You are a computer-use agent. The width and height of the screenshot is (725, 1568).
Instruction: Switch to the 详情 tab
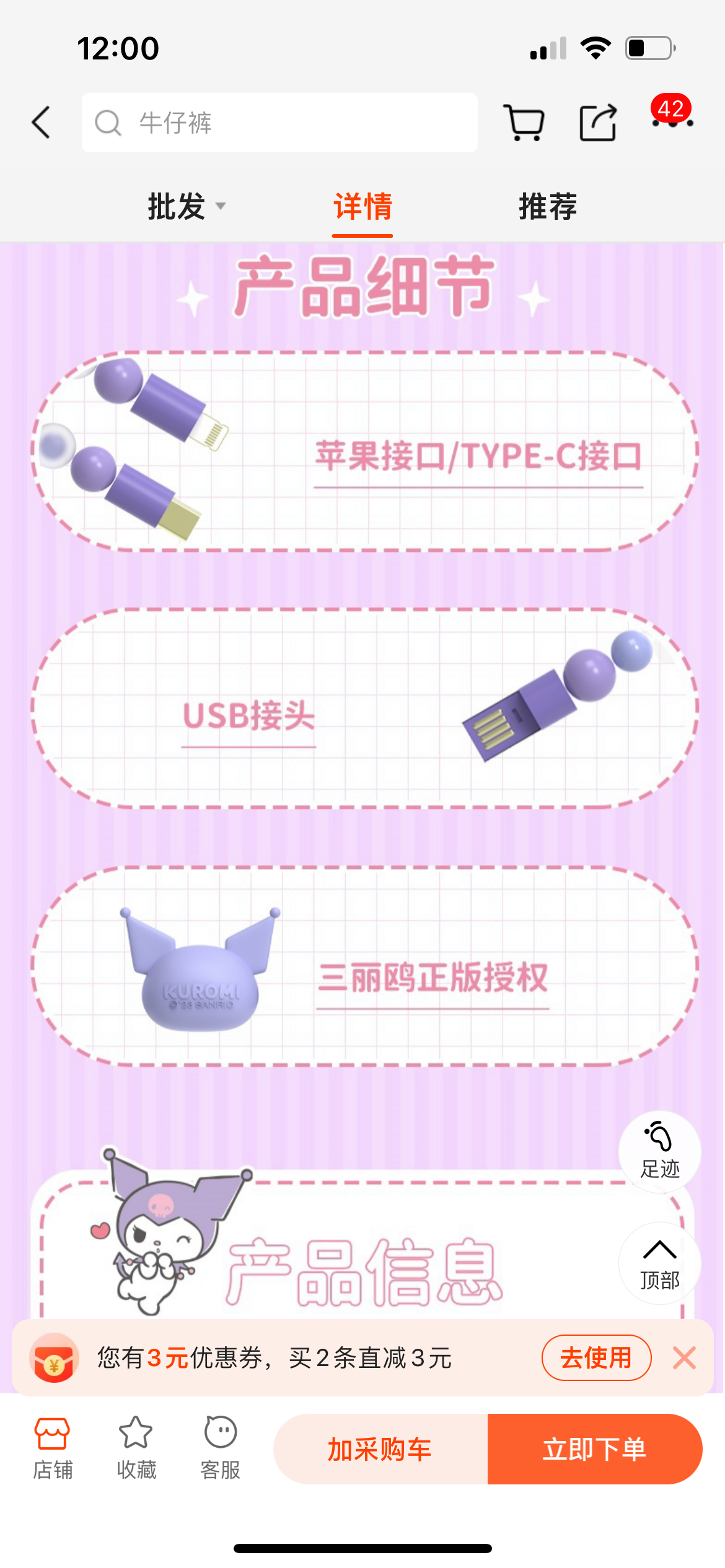362,207
